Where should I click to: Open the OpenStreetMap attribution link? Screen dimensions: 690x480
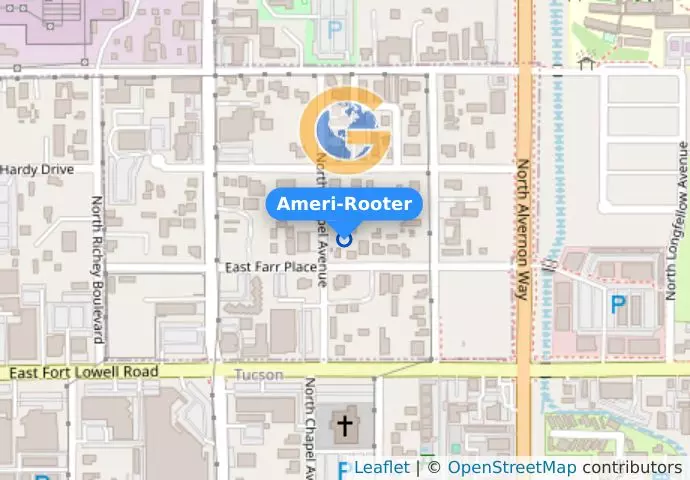click(x=511, y=468)
